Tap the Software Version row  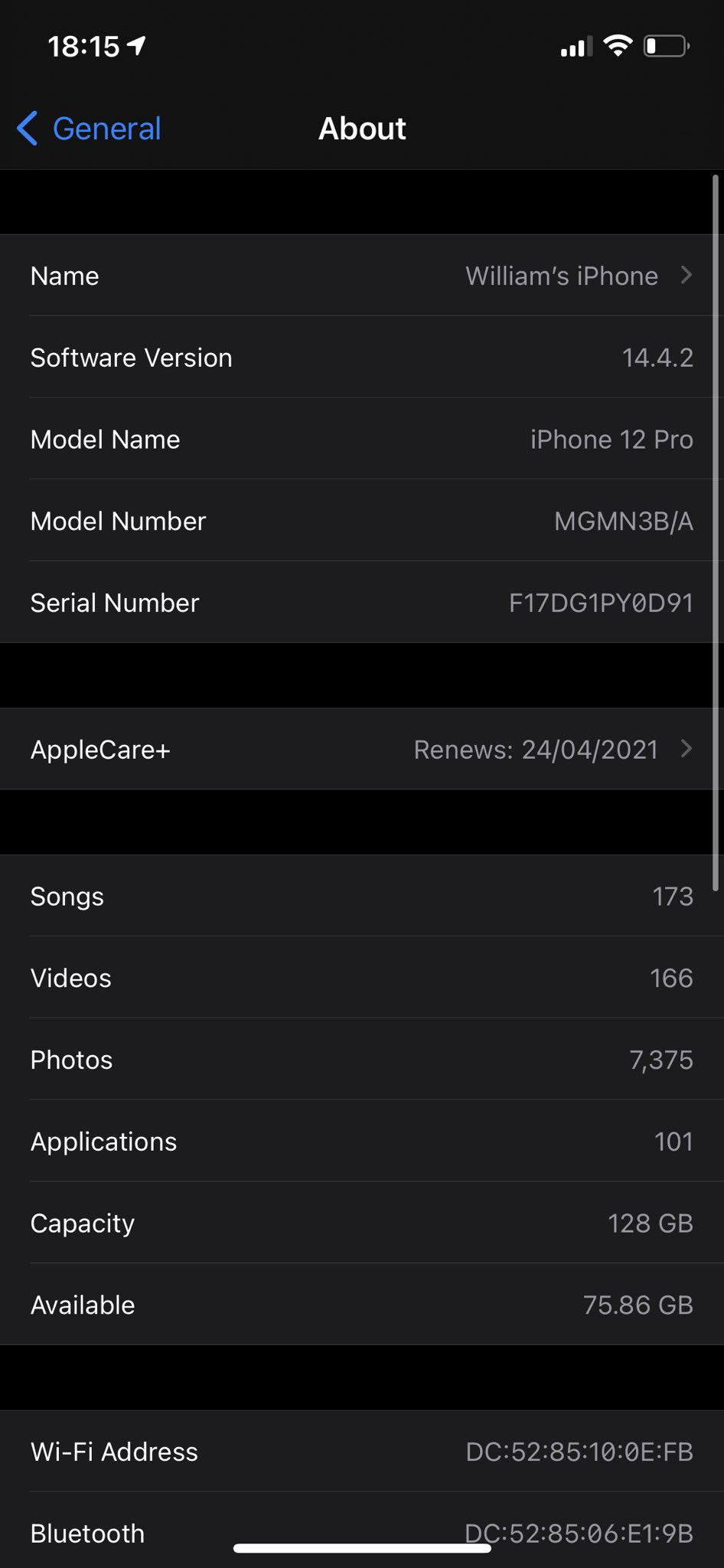click(361, 358)
